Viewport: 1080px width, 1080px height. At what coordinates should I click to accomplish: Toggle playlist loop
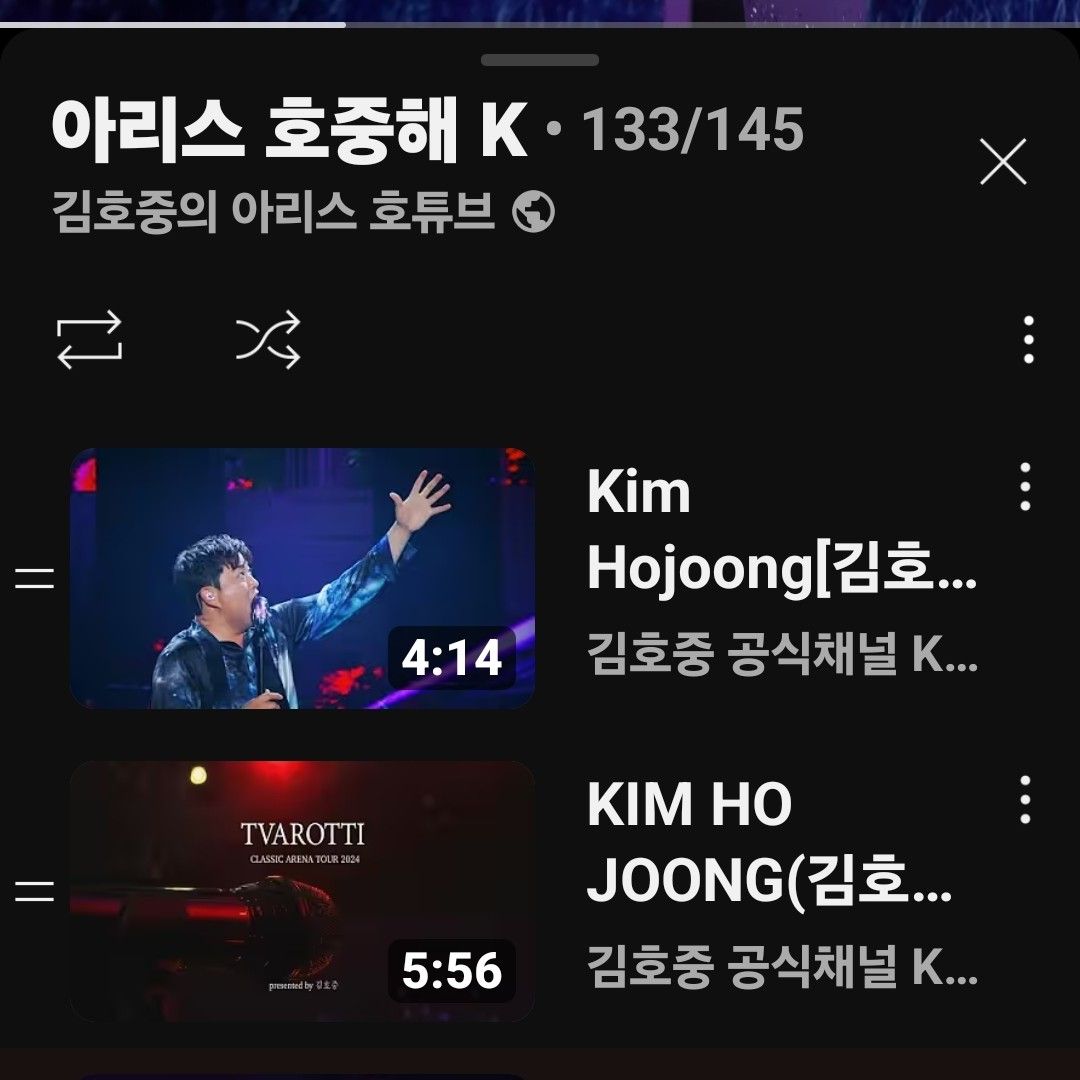tap(89, 340)
